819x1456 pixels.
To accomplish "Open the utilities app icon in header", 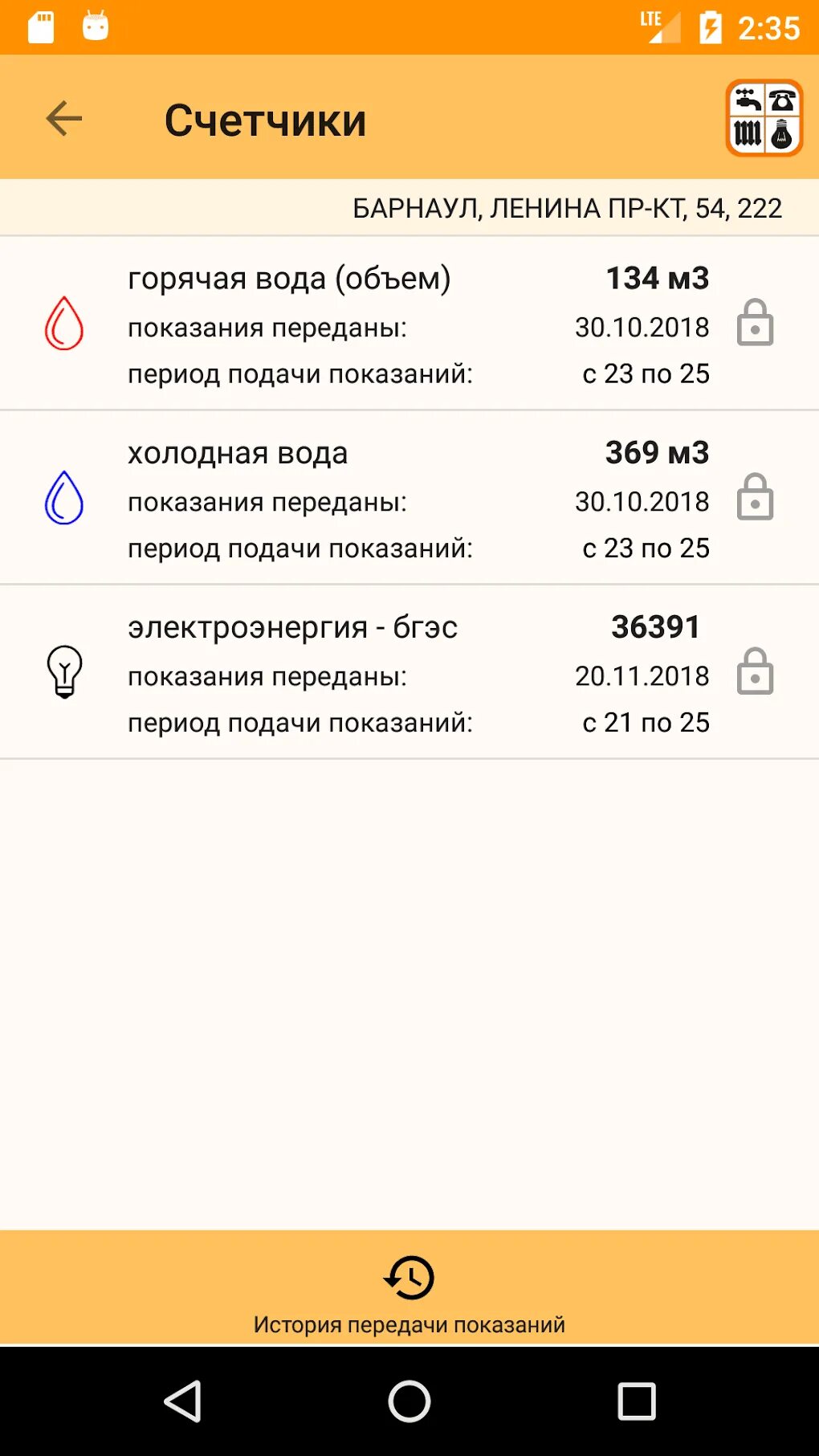I will click(x=764, y=117).
